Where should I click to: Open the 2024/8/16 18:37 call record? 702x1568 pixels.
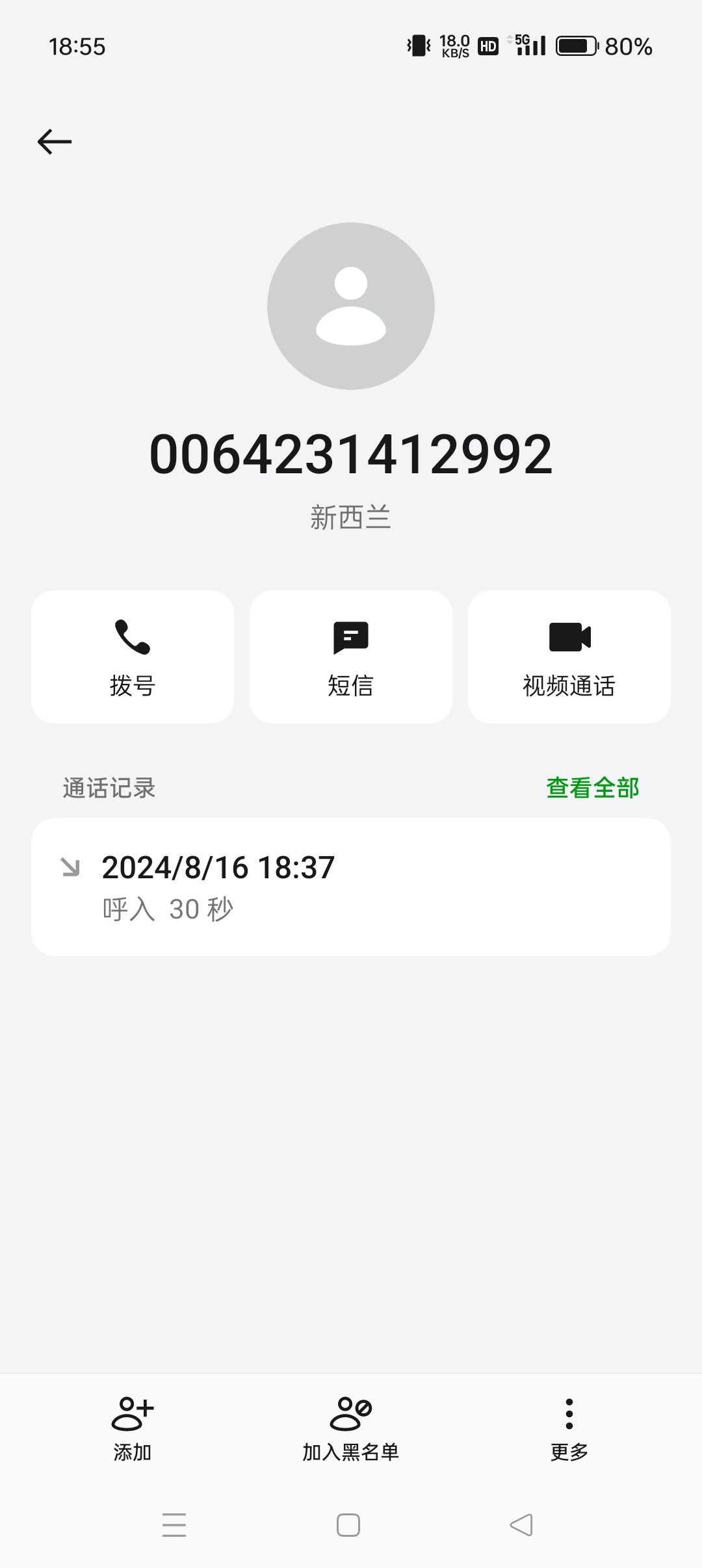point(351,887)
